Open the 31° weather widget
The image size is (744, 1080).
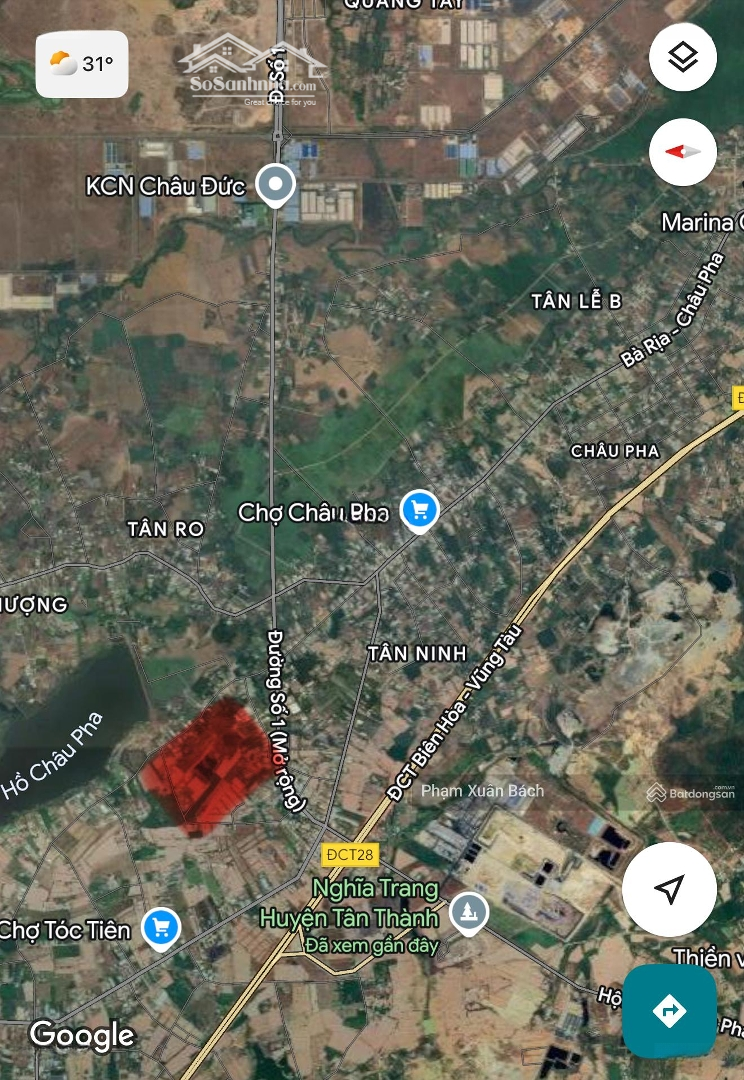coord(82,65)
